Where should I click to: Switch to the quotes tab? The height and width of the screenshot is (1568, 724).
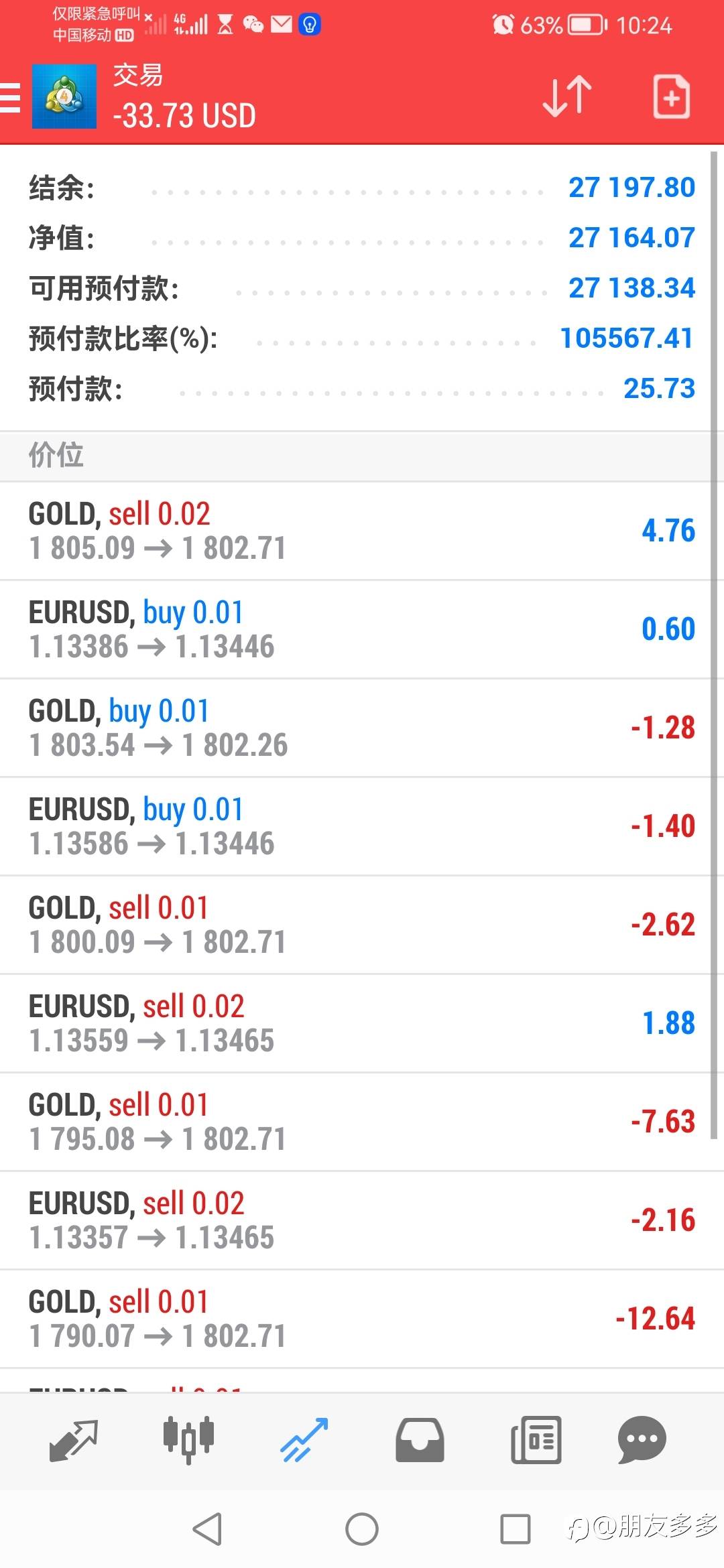click(74, 1440)
